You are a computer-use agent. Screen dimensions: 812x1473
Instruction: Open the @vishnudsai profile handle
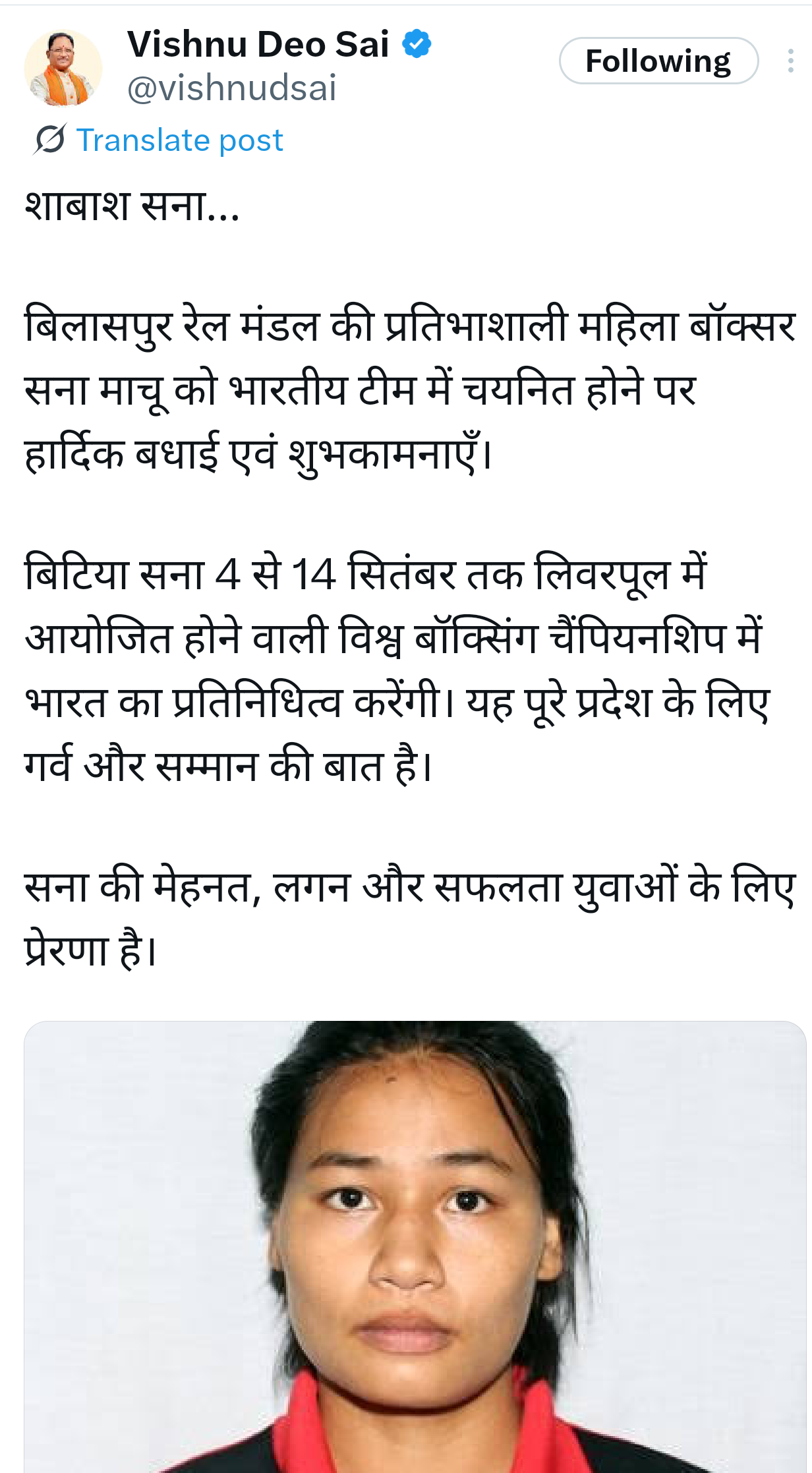[231, 88]
